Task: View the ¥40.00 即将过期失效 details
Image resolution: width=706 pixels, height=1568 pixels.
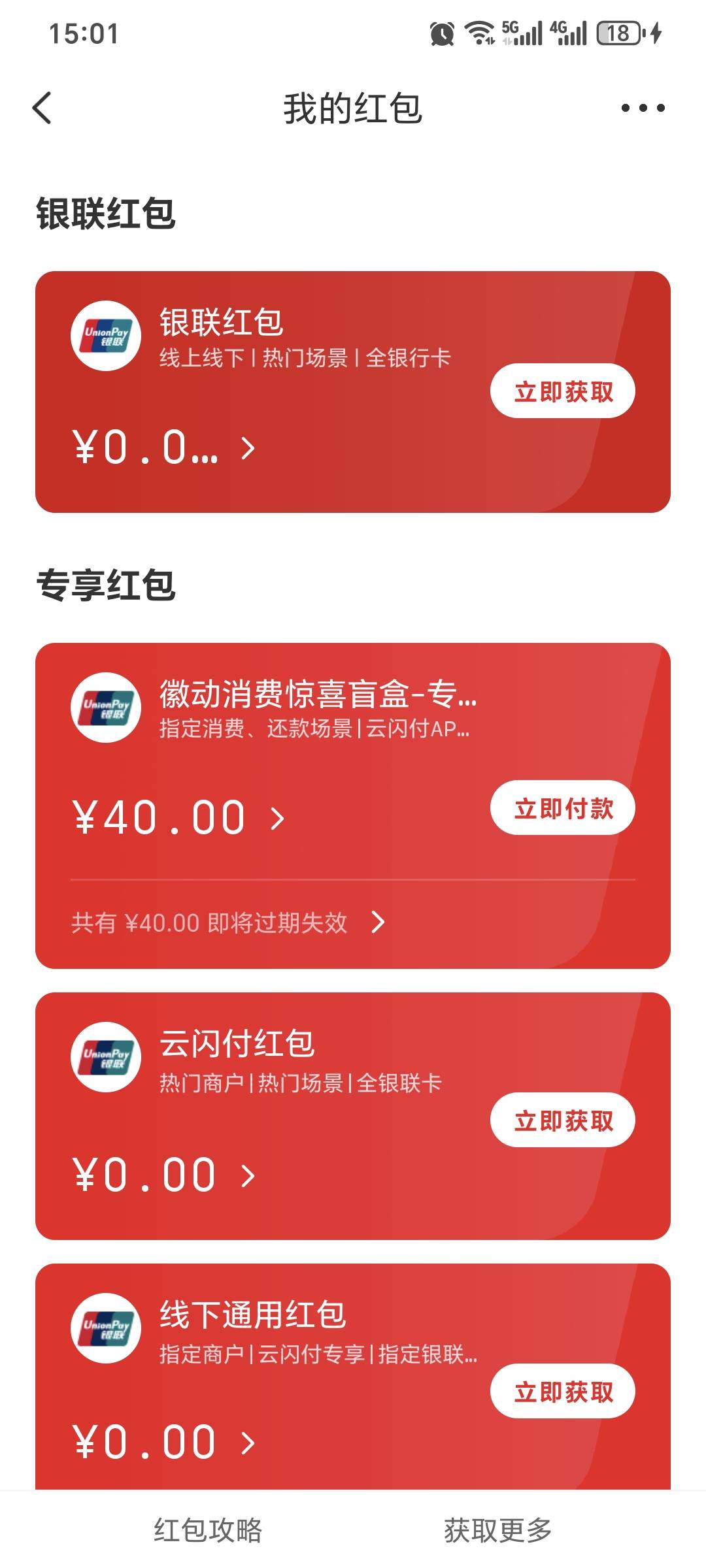Action: pos(228,923)
